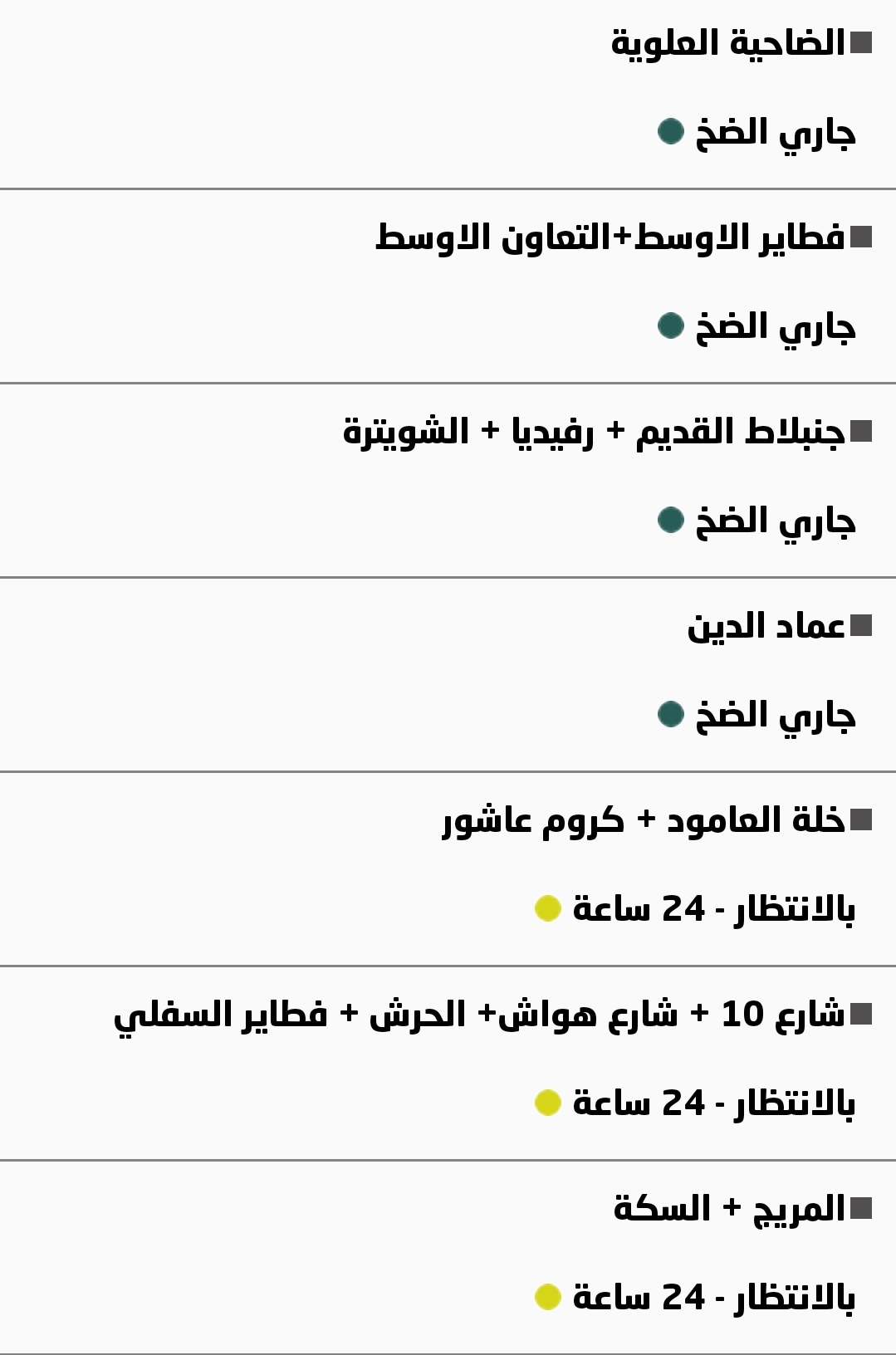This screenshot has height=1355, width=896.
Task: Open جنبلاط القديم + رفيديا + الشويترة row
Action: pos(594,432)
